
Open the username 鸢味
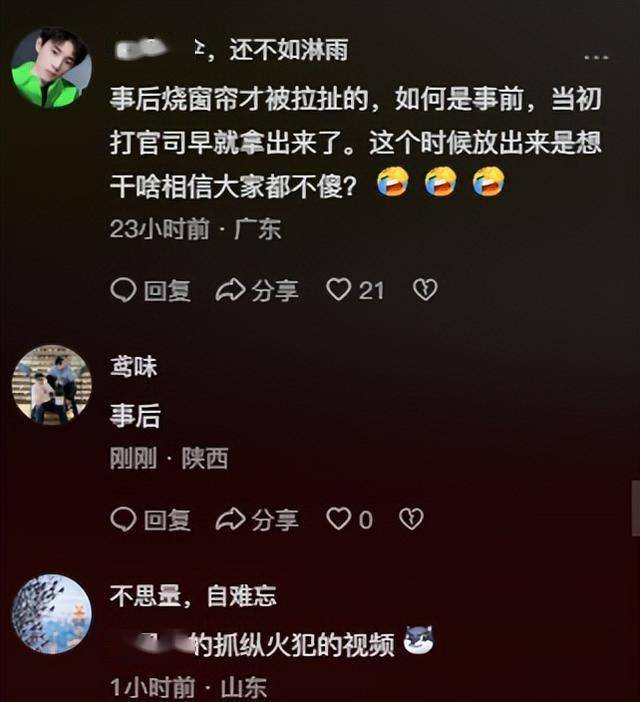[133, 367]
